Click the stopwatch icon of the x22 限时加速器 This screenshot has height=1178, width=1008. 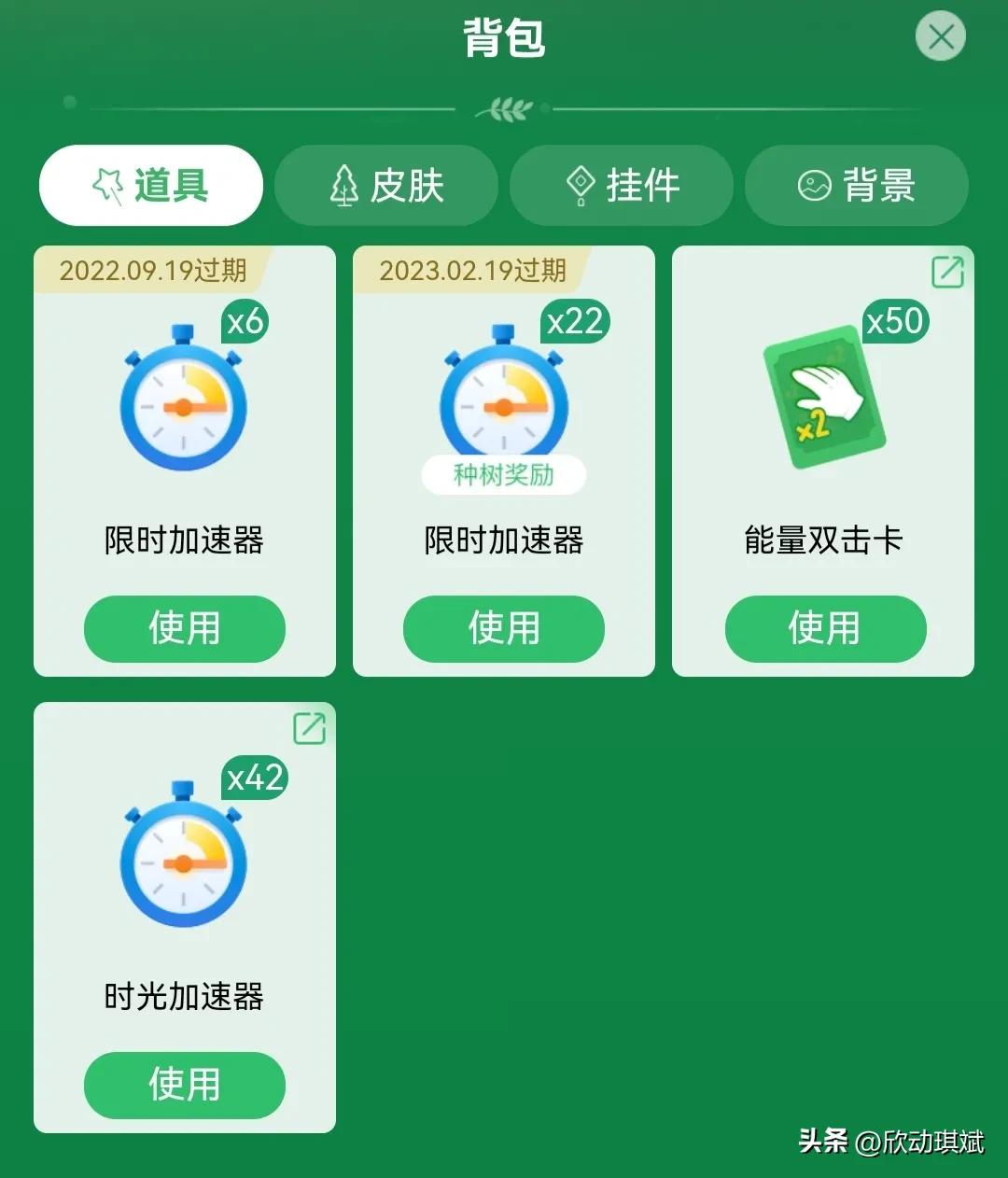(503, 397)
